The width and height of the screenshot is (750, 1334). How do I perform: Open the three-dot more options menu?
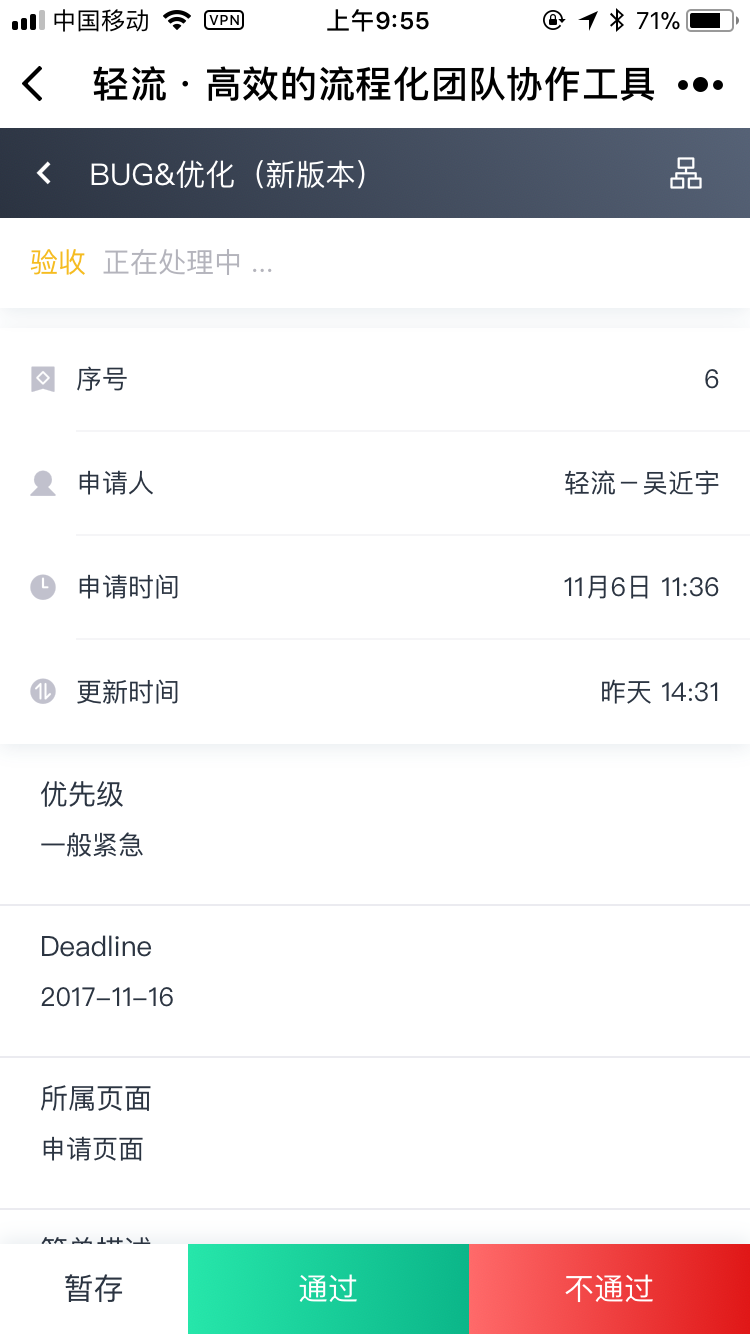tap(700, 85)
